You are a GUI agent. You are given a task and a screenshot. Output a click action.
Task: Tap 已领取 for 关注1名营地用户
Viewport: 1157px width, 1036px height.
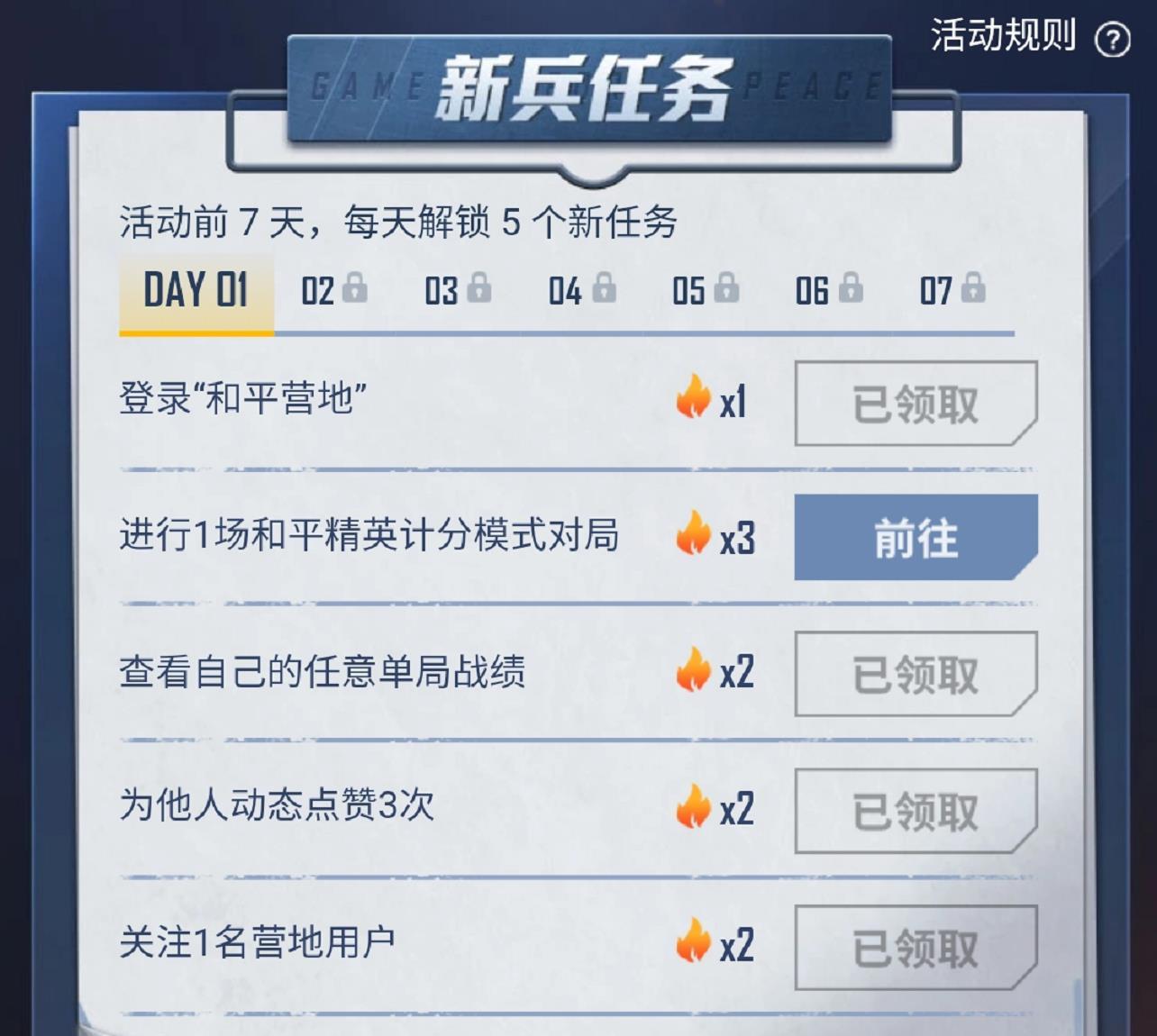(916, 948)
